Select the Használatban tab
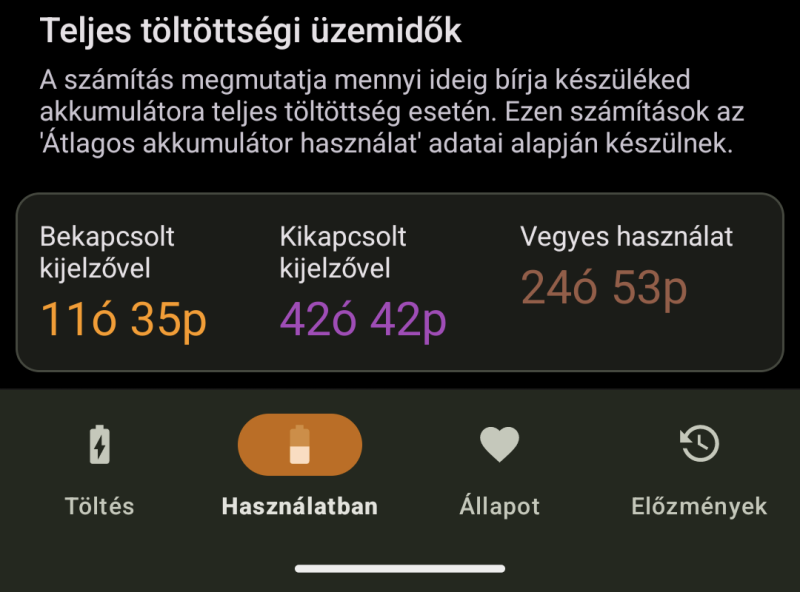Image resolution: width=800 pixels, height=592 pixels. click(x=299, y=466)
